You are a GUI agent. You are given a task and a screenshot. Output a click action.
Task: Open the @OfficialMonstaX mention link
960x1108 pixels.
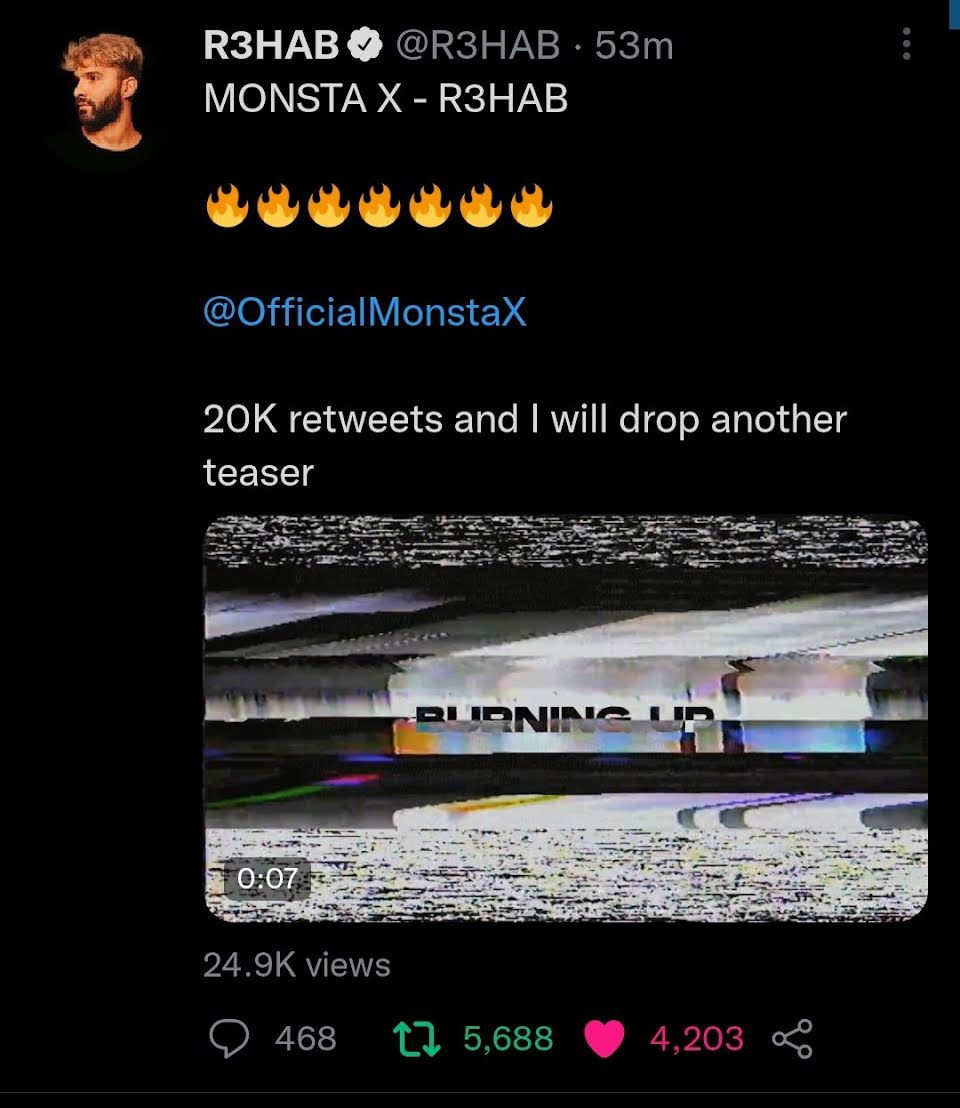(365, 312)
